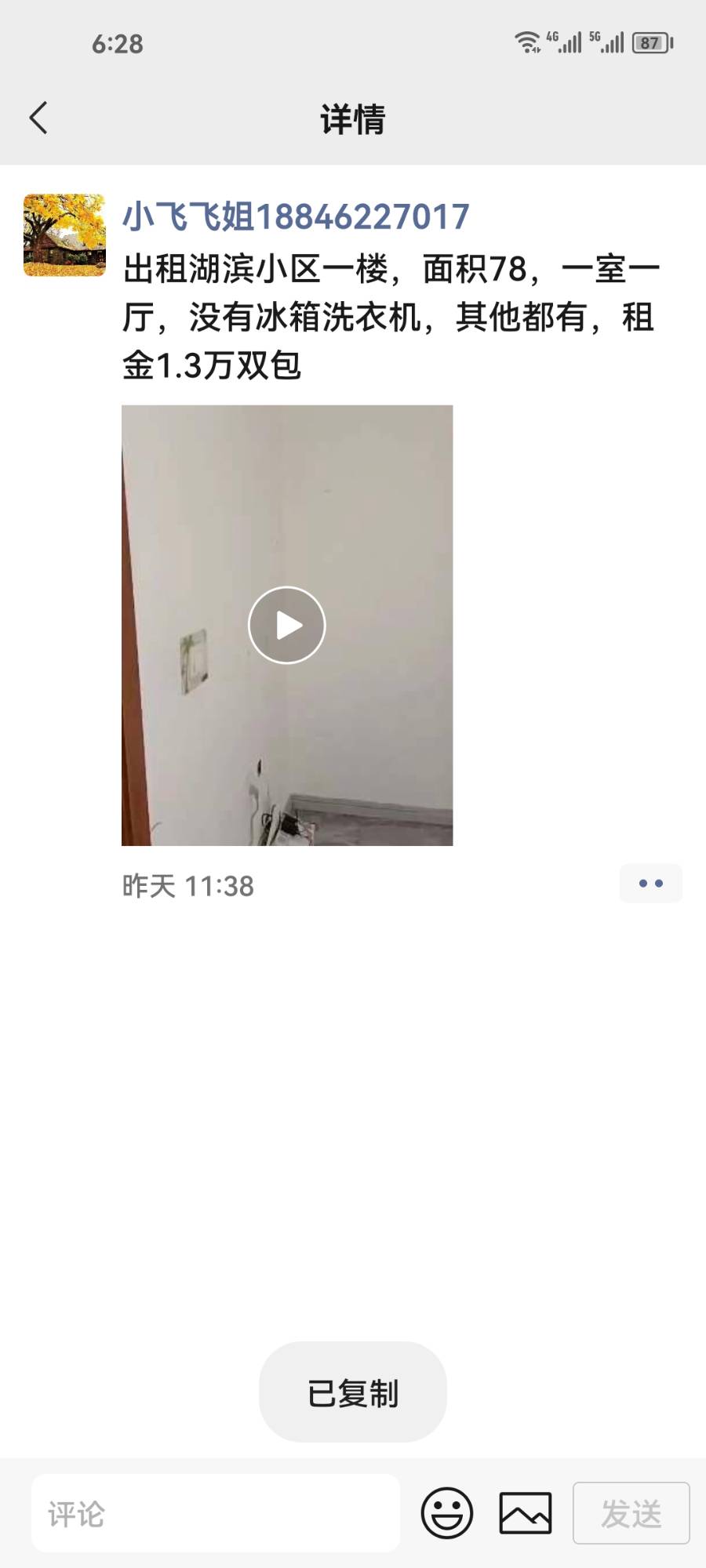Tap the 评论 comment input field
Image resolution: width=706 pixels, height=1568 pixels.
tap(216, 1513)
